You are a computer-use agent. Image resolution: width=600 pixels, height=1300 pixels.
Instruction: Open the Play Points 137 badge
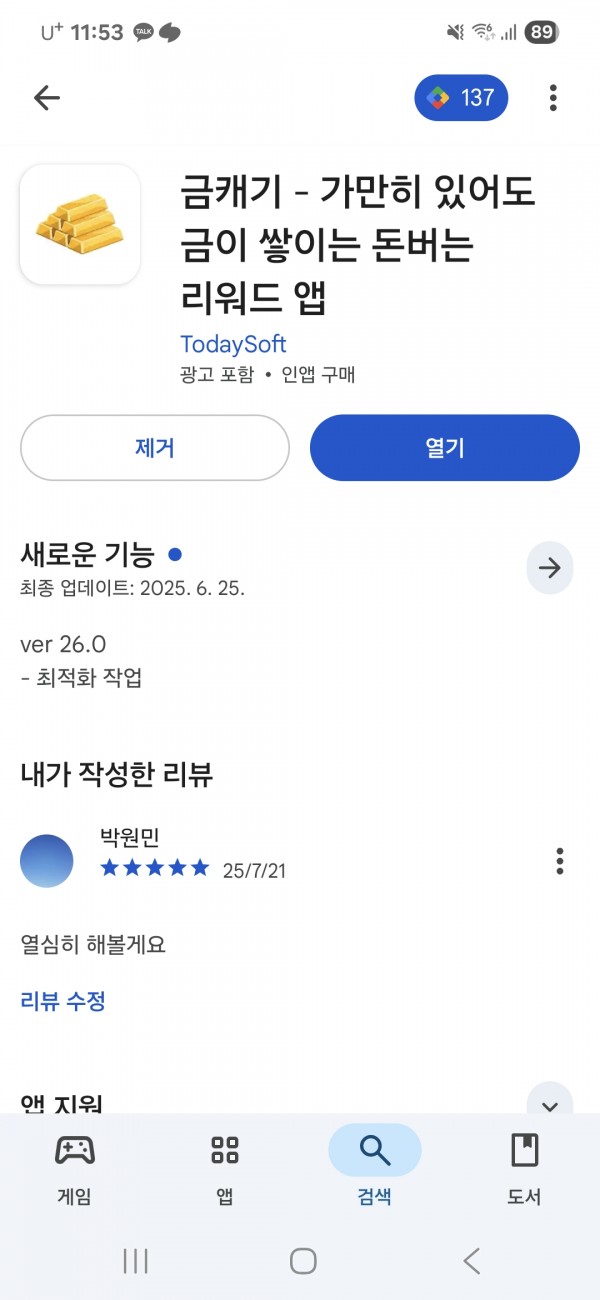point(461,98)
